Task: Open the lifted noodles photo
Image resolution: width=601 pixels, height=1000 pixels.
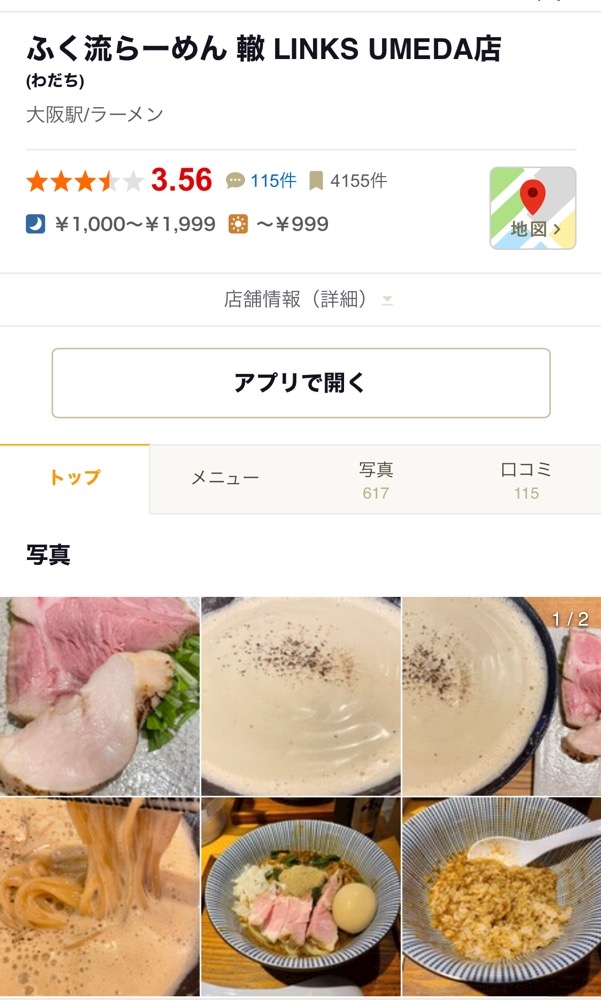Action: click(x=100, y=896)
